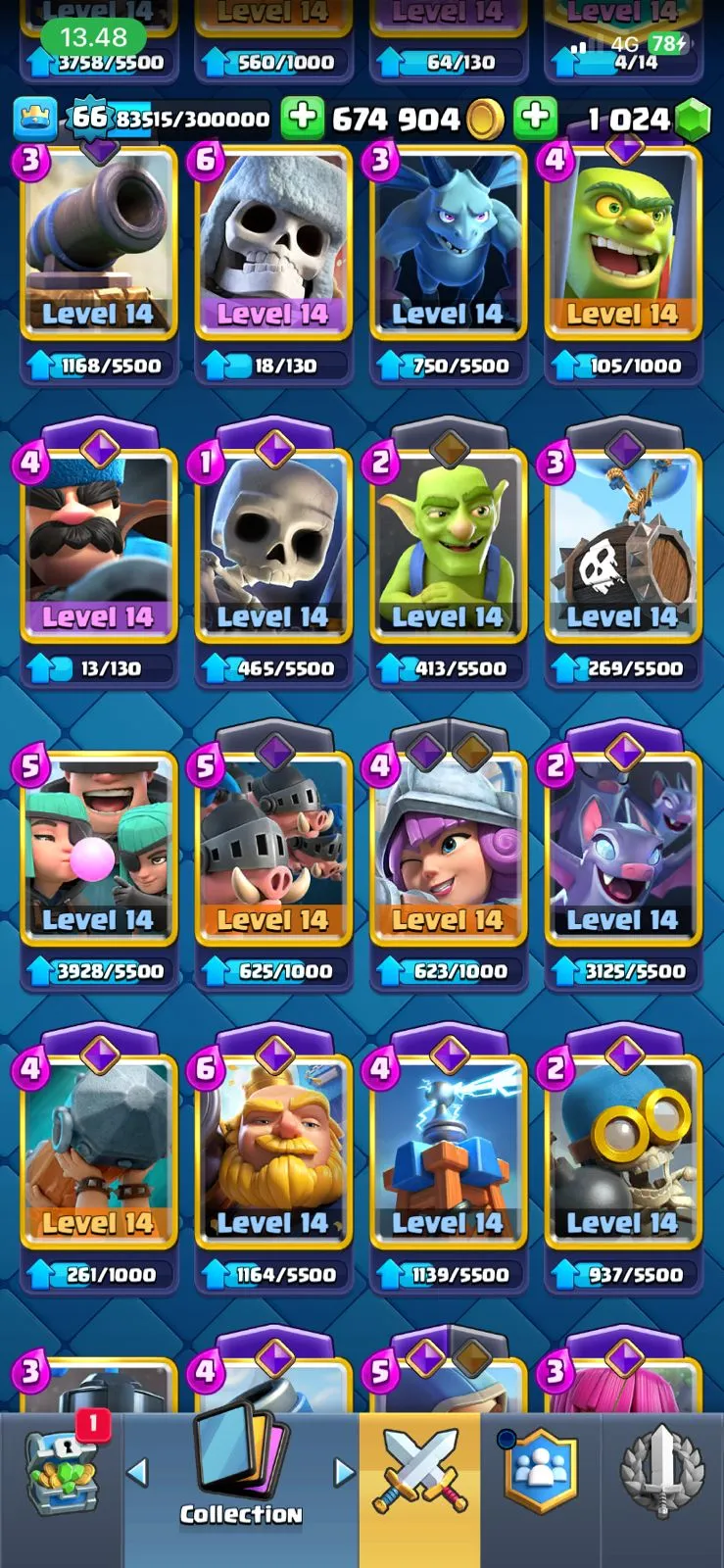
Task: Open the Goblins card with 413/5500
Action: point(448,549)
